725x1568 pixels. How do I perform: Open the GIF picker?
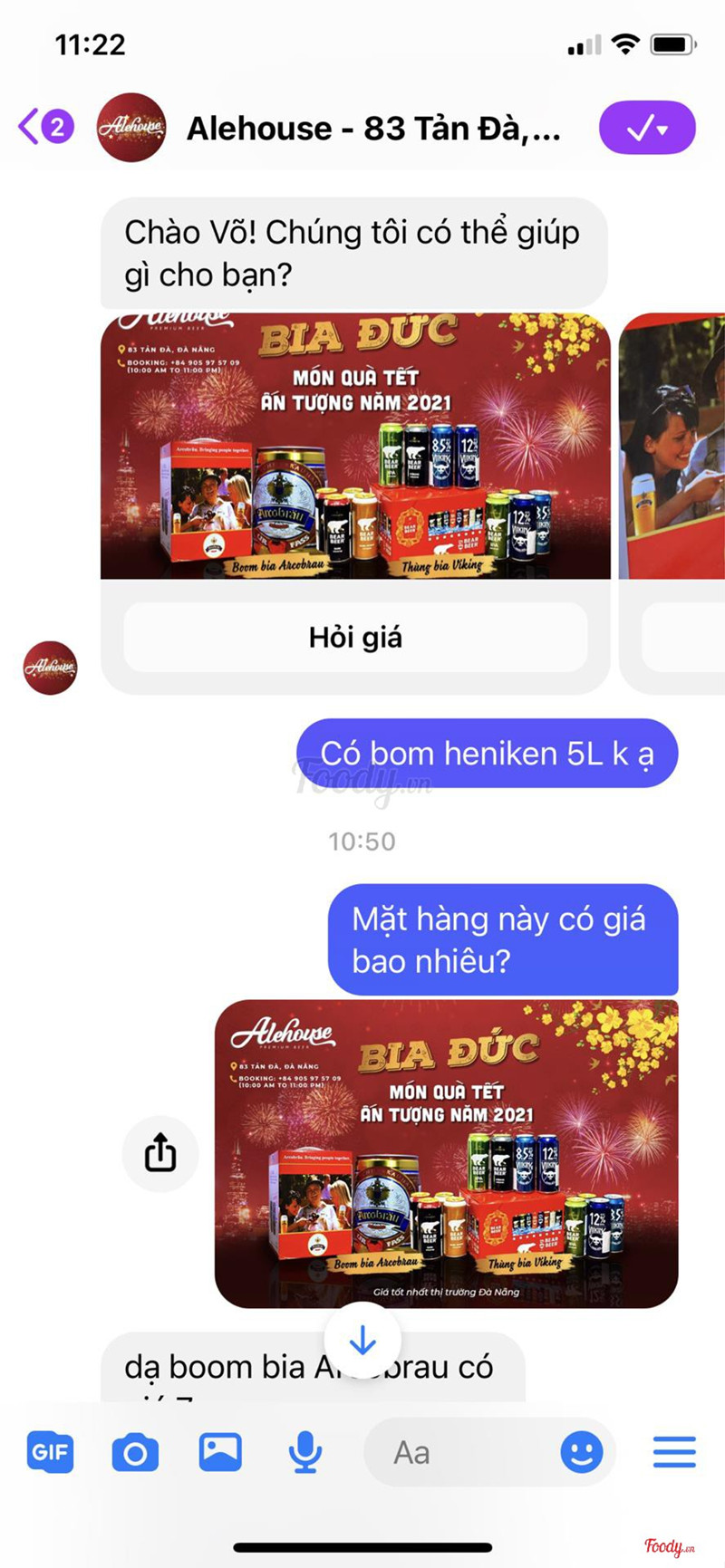pyautogui.click(x=50, y=1452)
